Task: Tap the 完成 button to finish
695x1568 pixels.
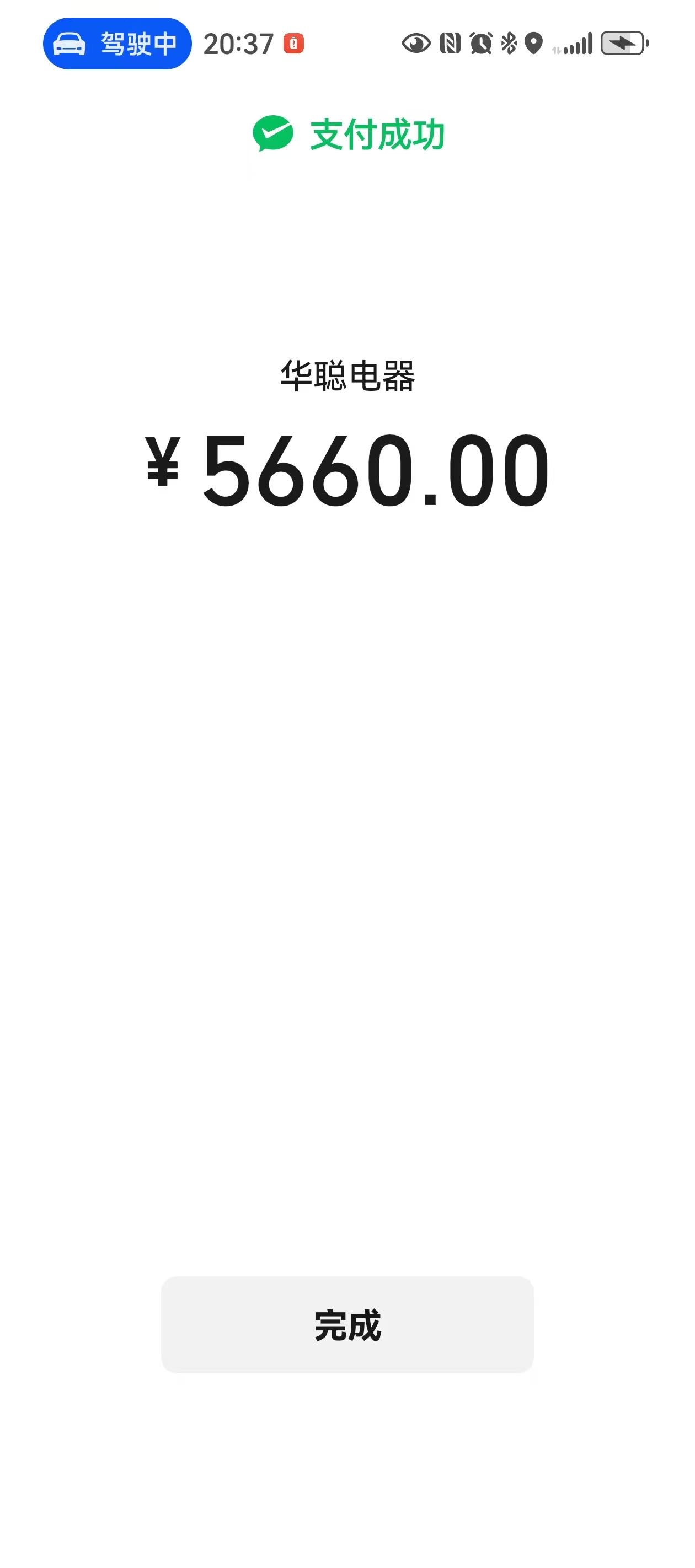Action: click(x=347, y=1325)
